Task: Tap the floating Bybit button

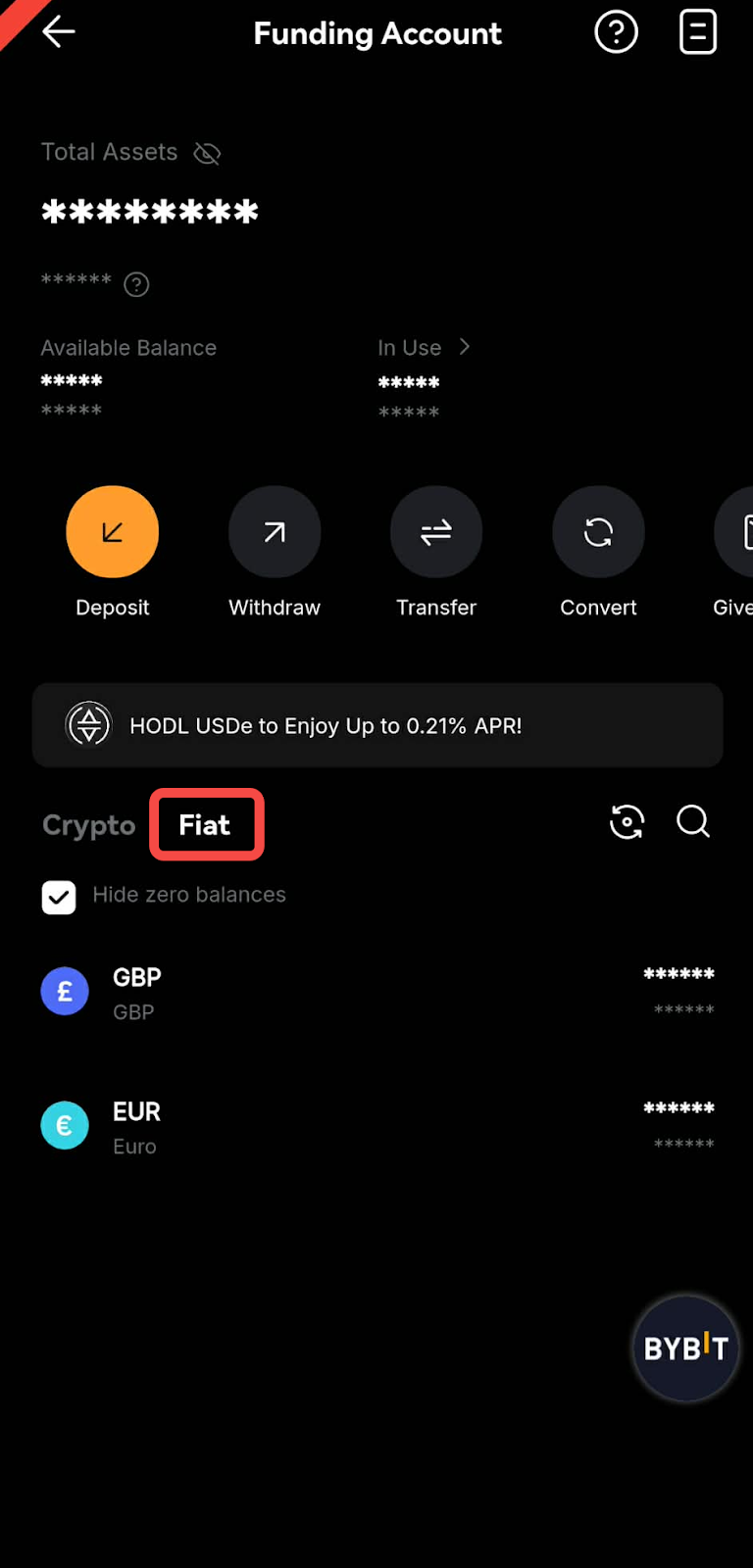Action: pos(684,1348)
